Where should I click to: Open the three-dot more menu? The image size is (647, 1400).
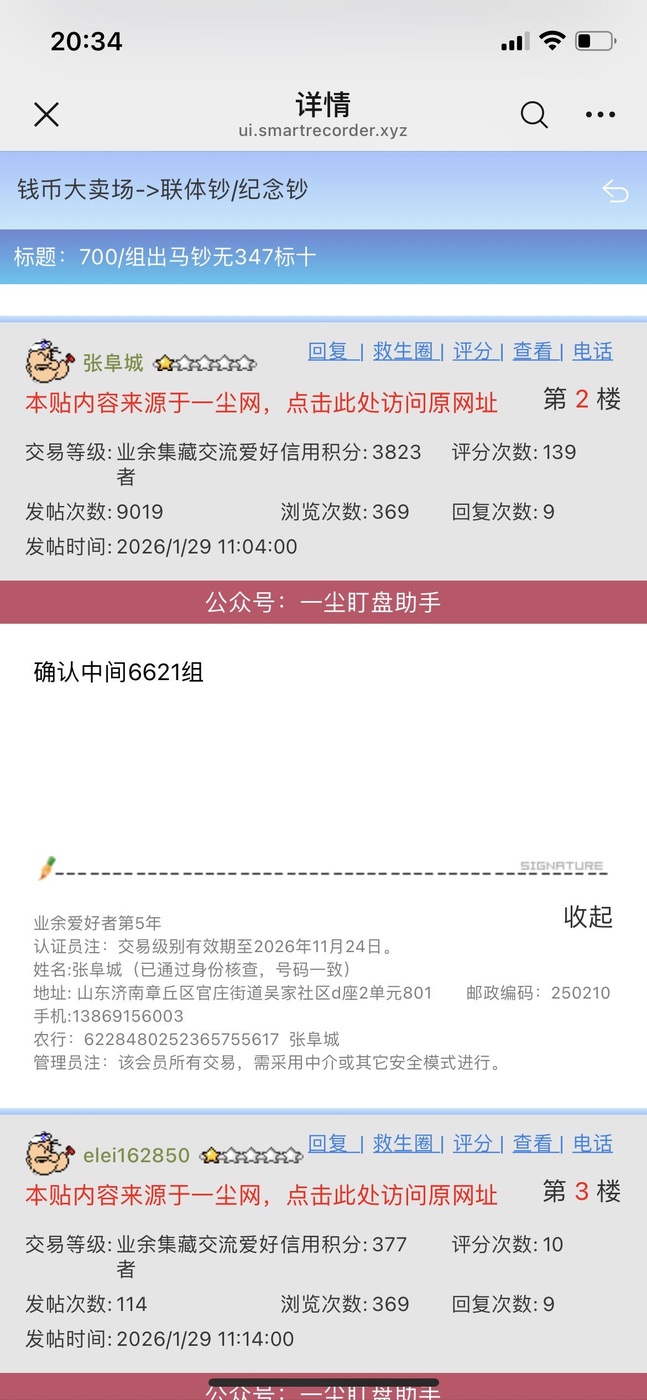point(600,115)
